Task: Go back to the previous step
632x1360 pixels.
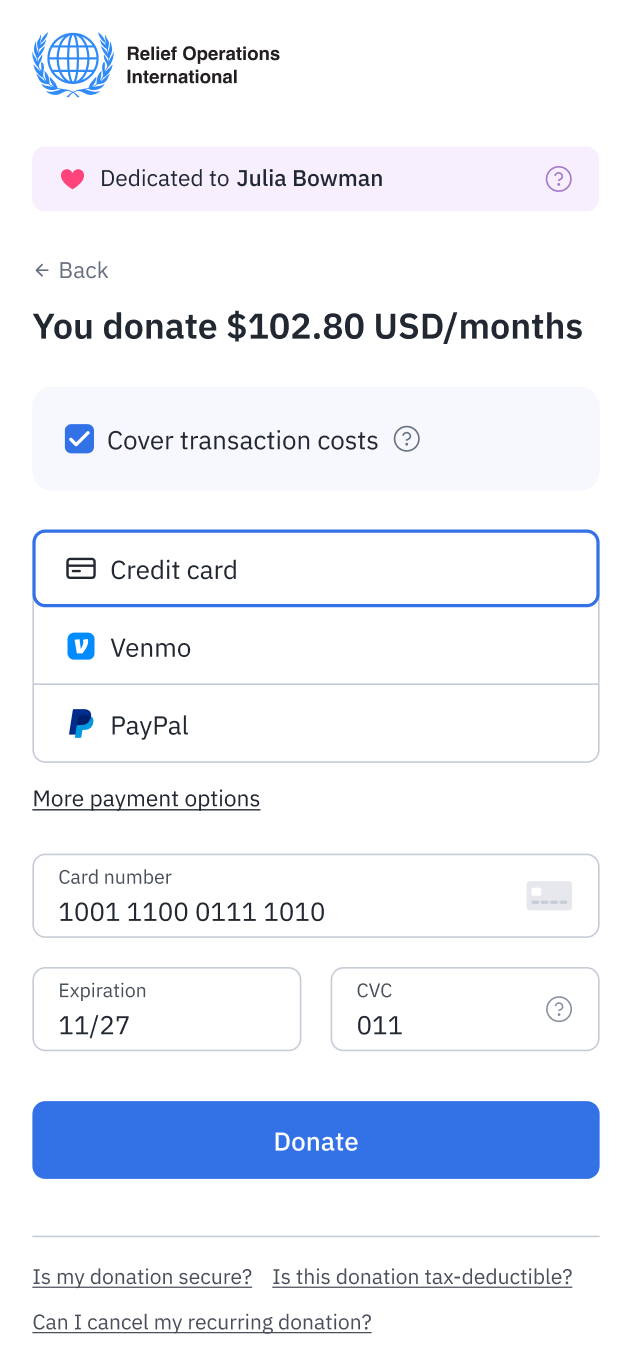Action: (x=71, y=270)
